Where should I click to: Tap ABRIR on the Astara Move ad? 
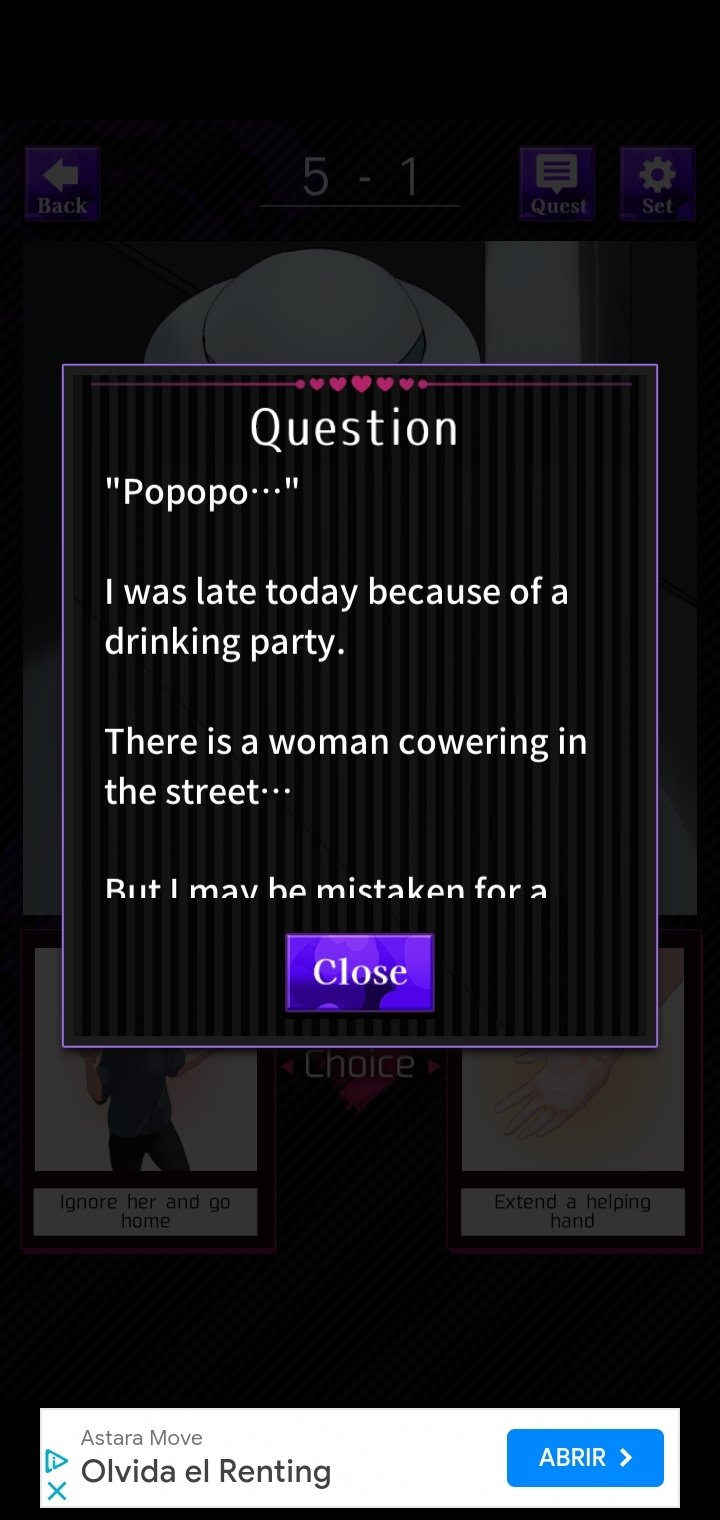[x=585, y=1458]
